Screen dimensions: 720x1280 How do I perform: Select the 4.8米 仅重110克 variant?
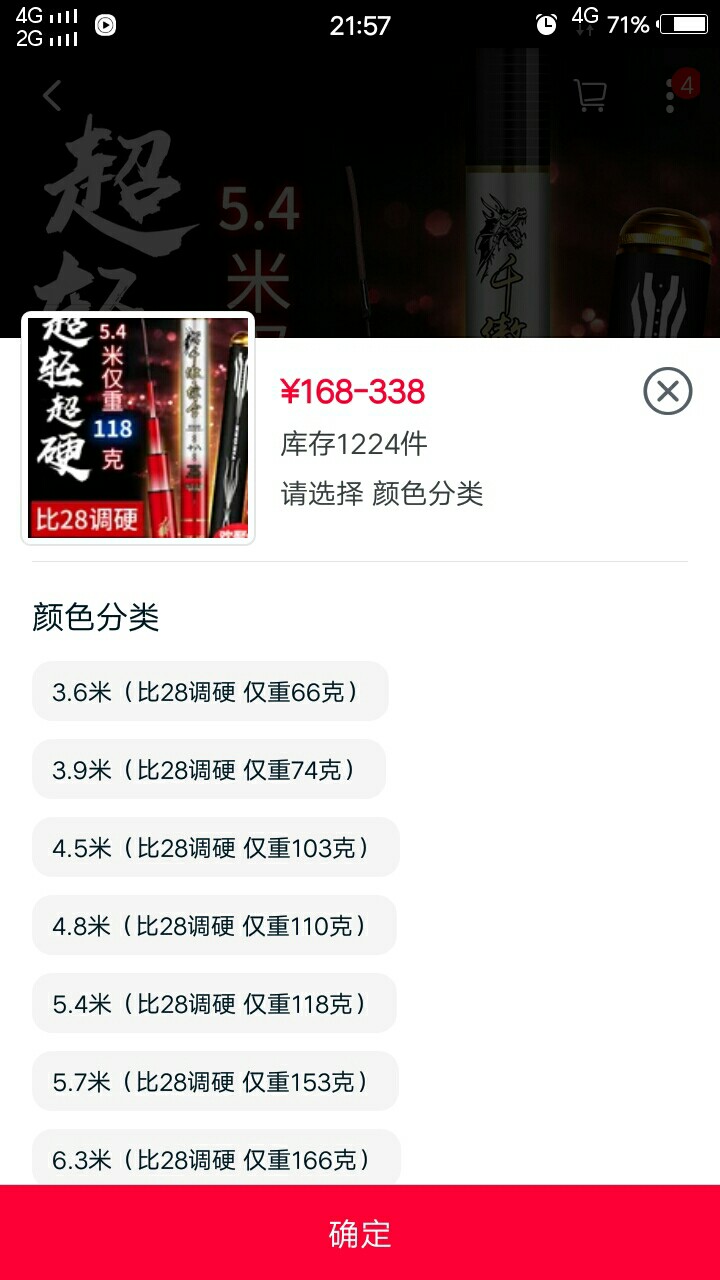214,925
